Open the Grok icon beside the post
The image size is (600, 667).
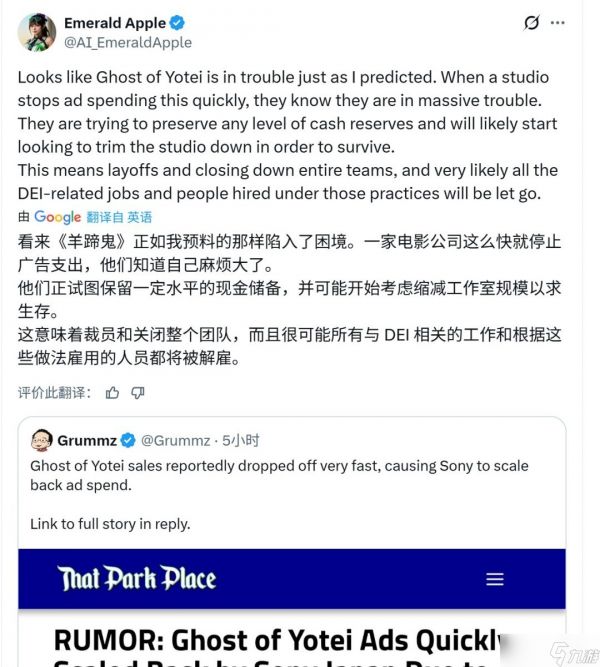coord(532,23)
